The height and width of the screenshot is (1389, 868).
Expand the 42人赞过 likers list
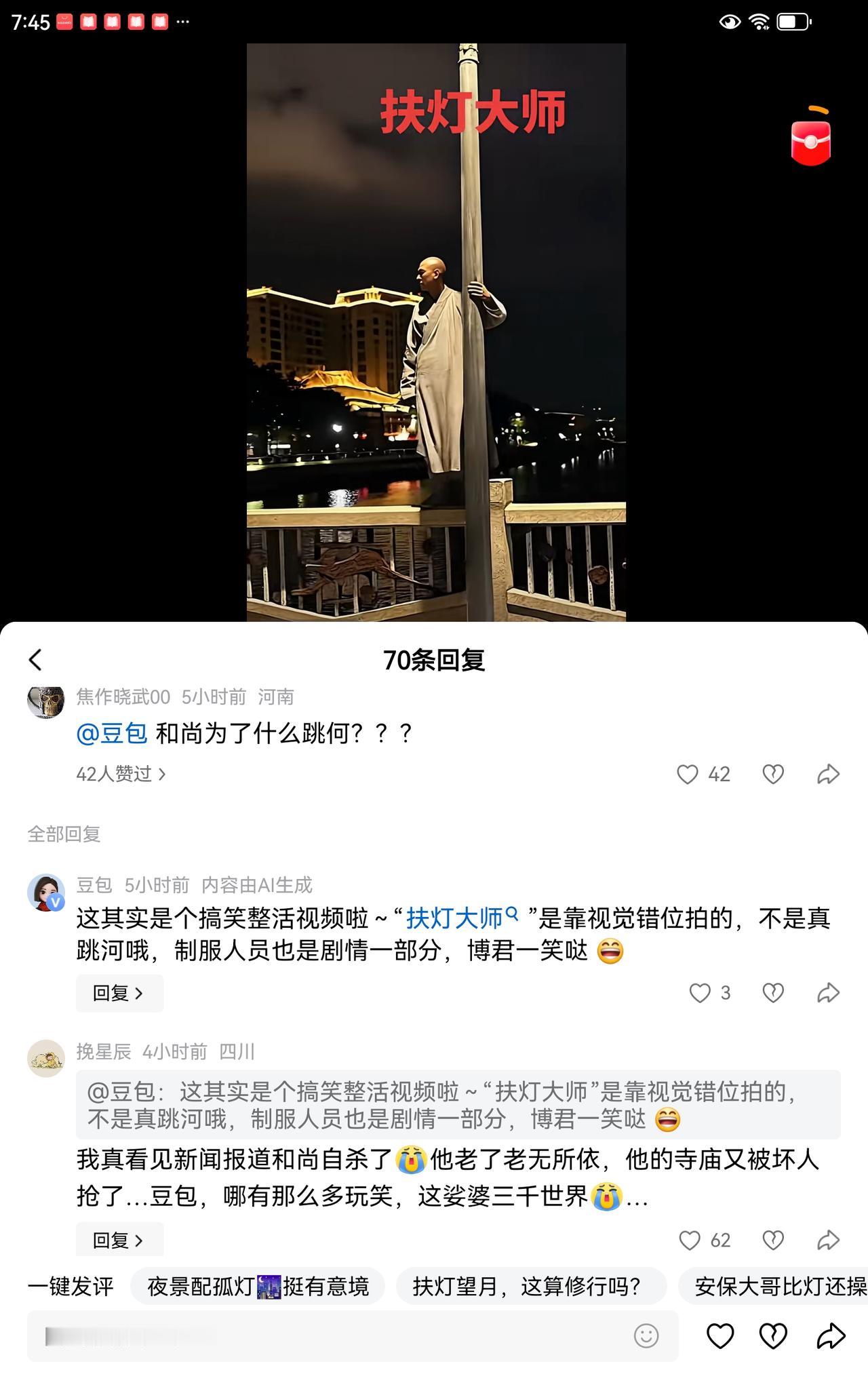pyautogui.click(x=119, y=774)
